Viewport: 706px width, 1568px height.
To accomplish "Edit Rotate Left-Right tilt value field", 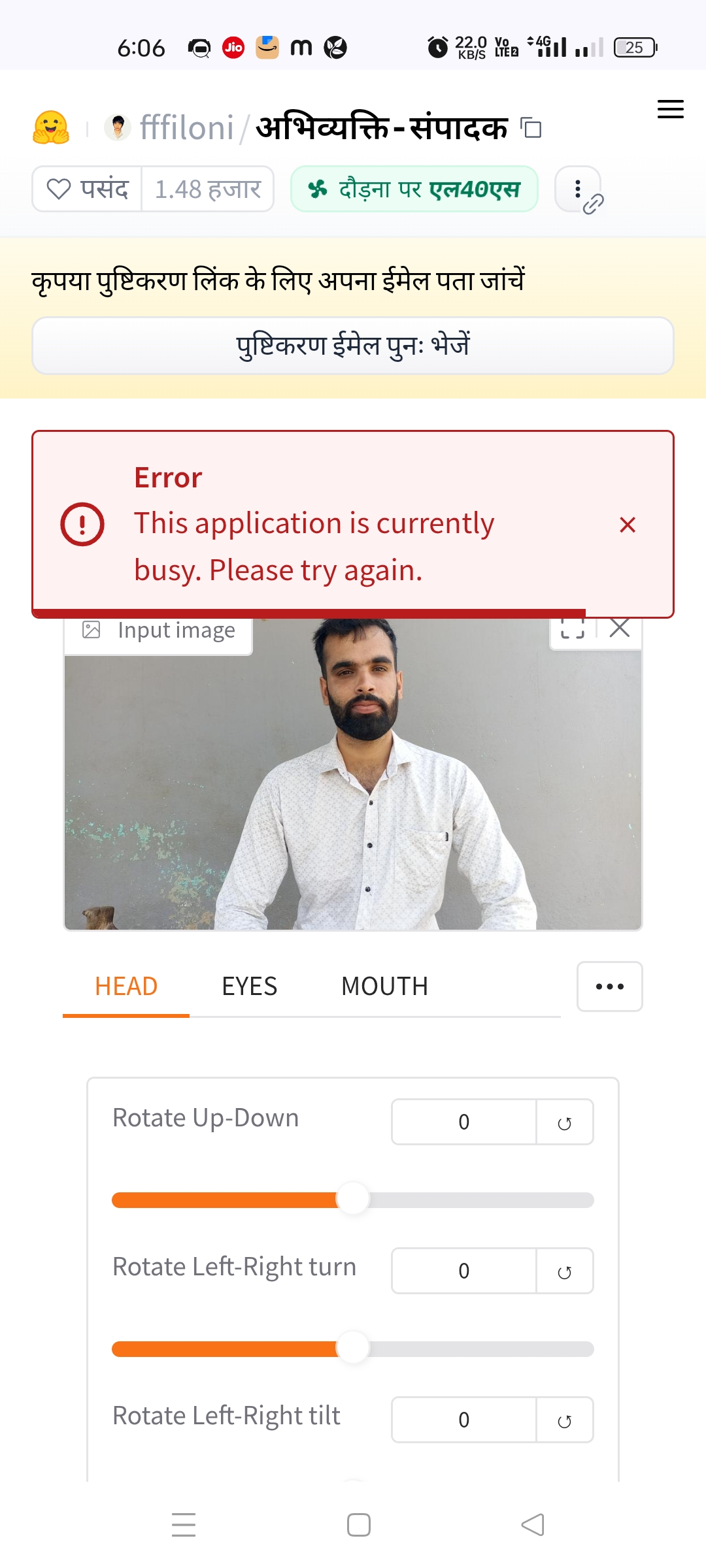I will [x=463, y=1420].
